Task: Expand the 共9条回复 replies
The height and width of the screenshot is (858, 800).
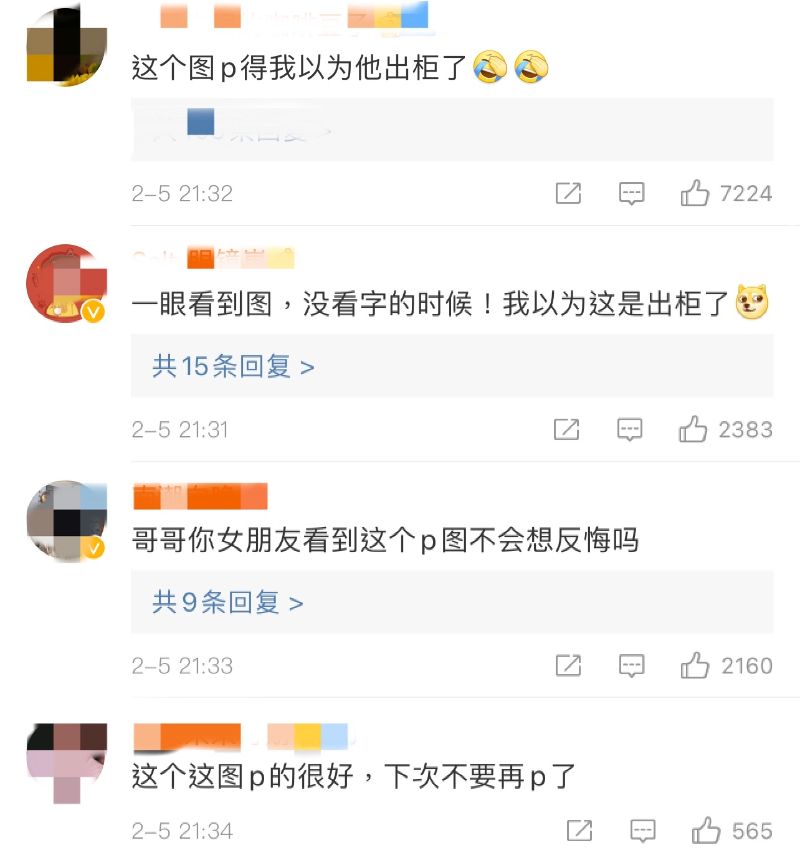Action: [x=227, y=602]
